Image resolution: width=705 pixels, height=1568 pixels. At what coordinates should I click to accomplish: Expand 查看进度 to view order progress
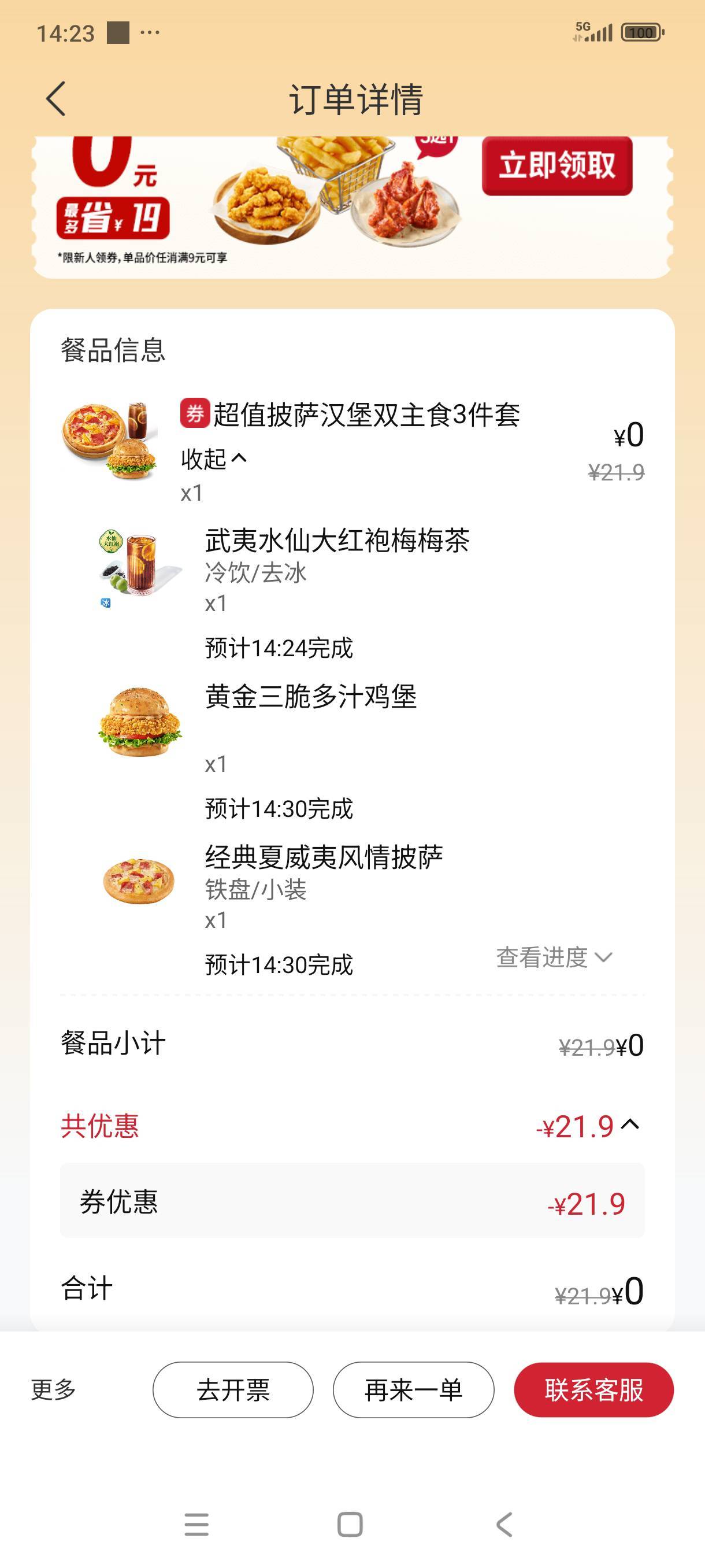(554, 957)
